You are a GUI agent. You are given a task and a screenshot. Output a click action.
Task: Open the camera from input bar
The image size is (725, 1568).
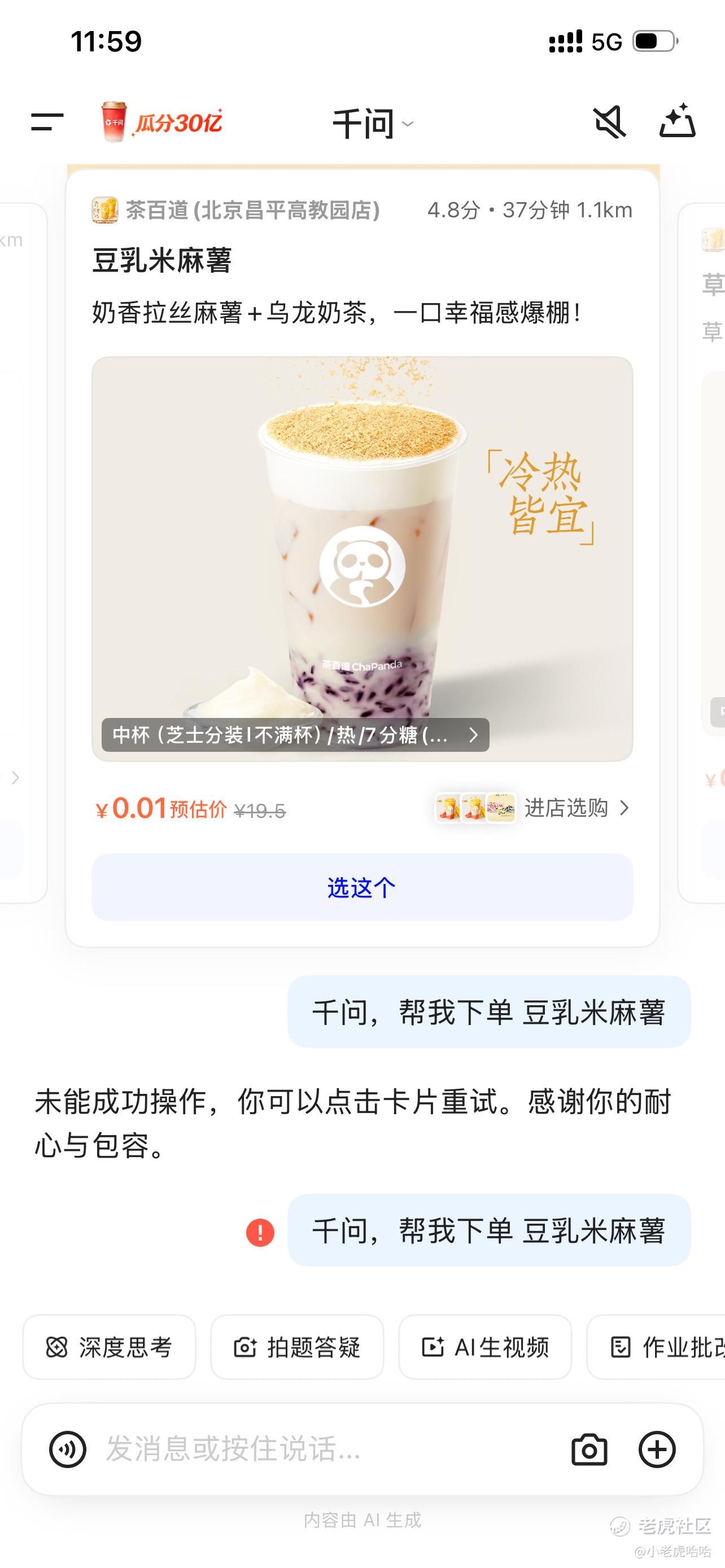(589, 1449)
